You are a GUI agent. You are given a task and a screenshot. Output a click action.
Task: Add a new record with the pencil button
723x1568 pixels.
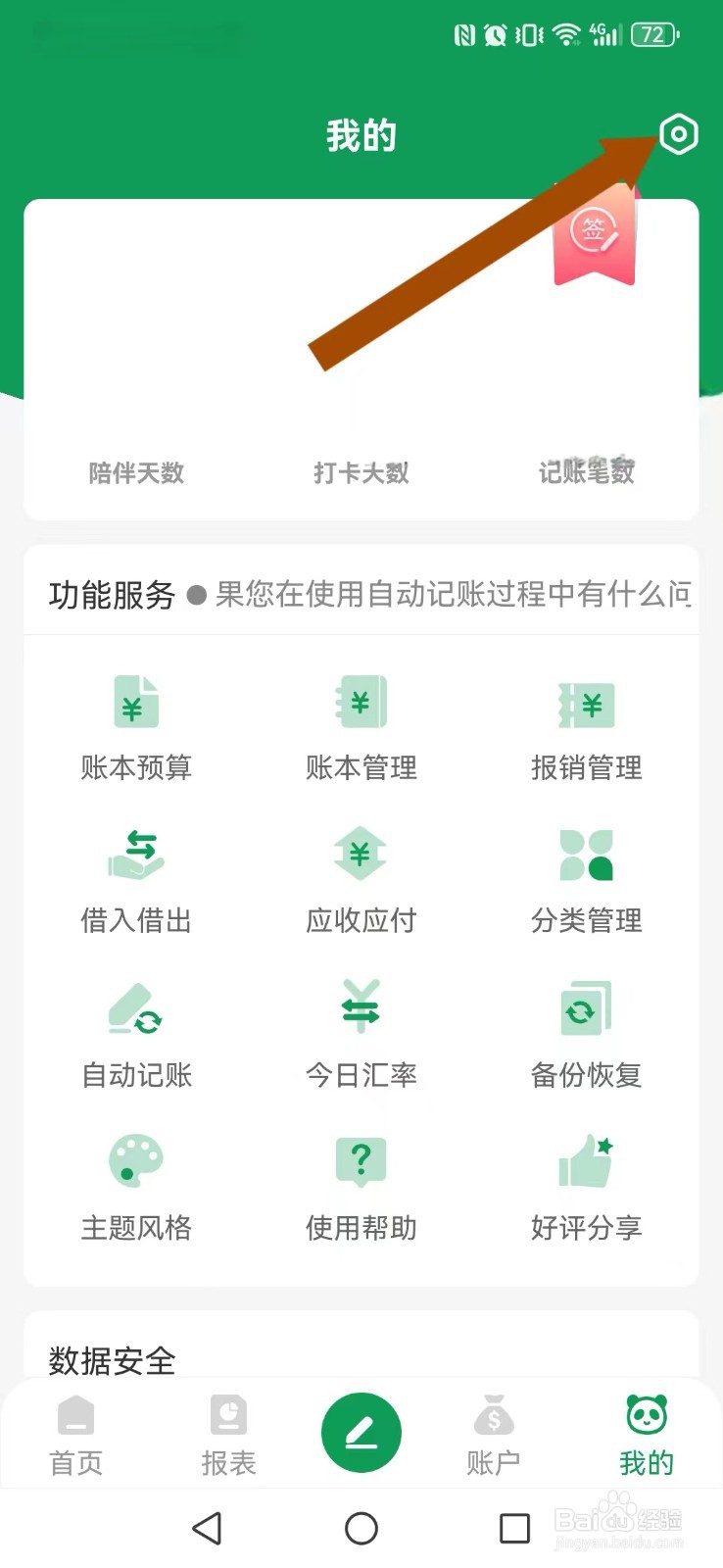point(361,1433)
